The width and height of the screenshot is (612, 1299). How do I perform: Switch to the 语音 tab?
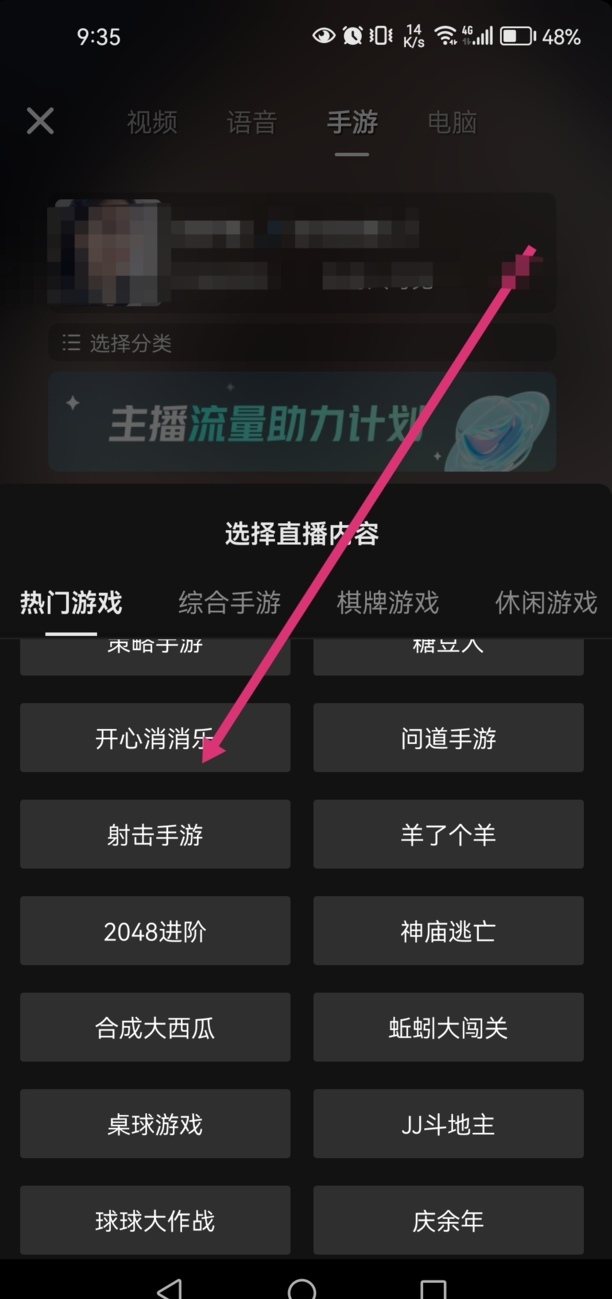pos(252,123)
